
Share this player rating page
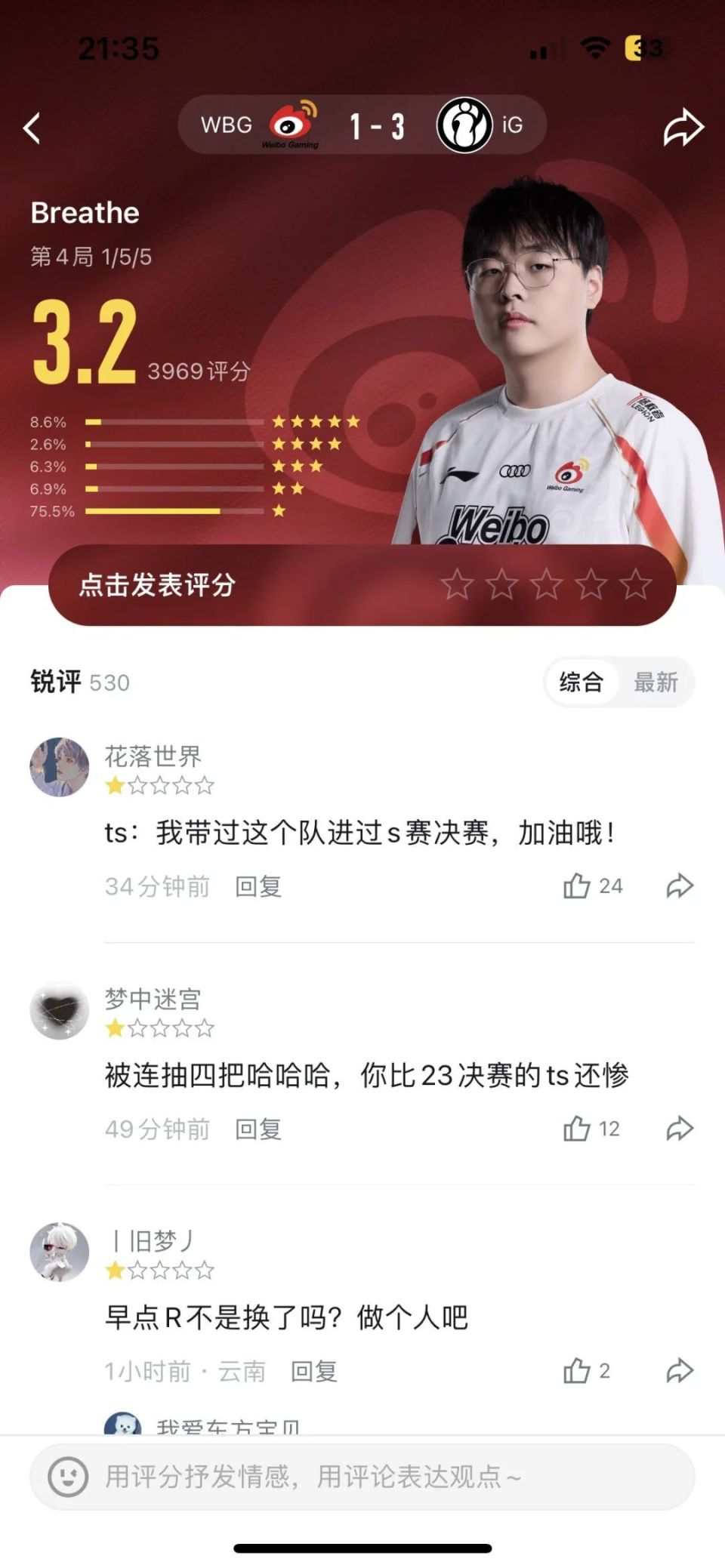683,127
